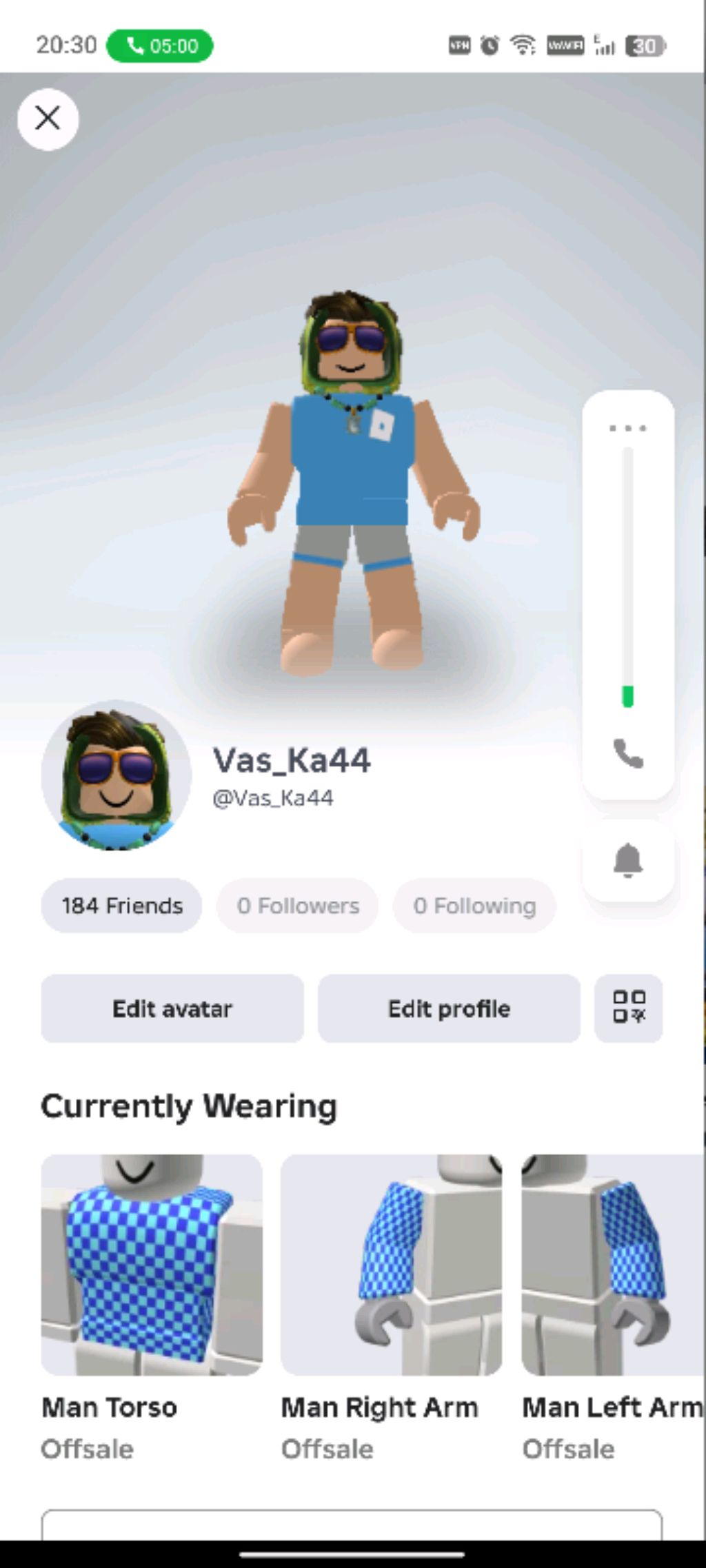
Task: Open the 184 Friends list
Action: [x=122, y=906]
